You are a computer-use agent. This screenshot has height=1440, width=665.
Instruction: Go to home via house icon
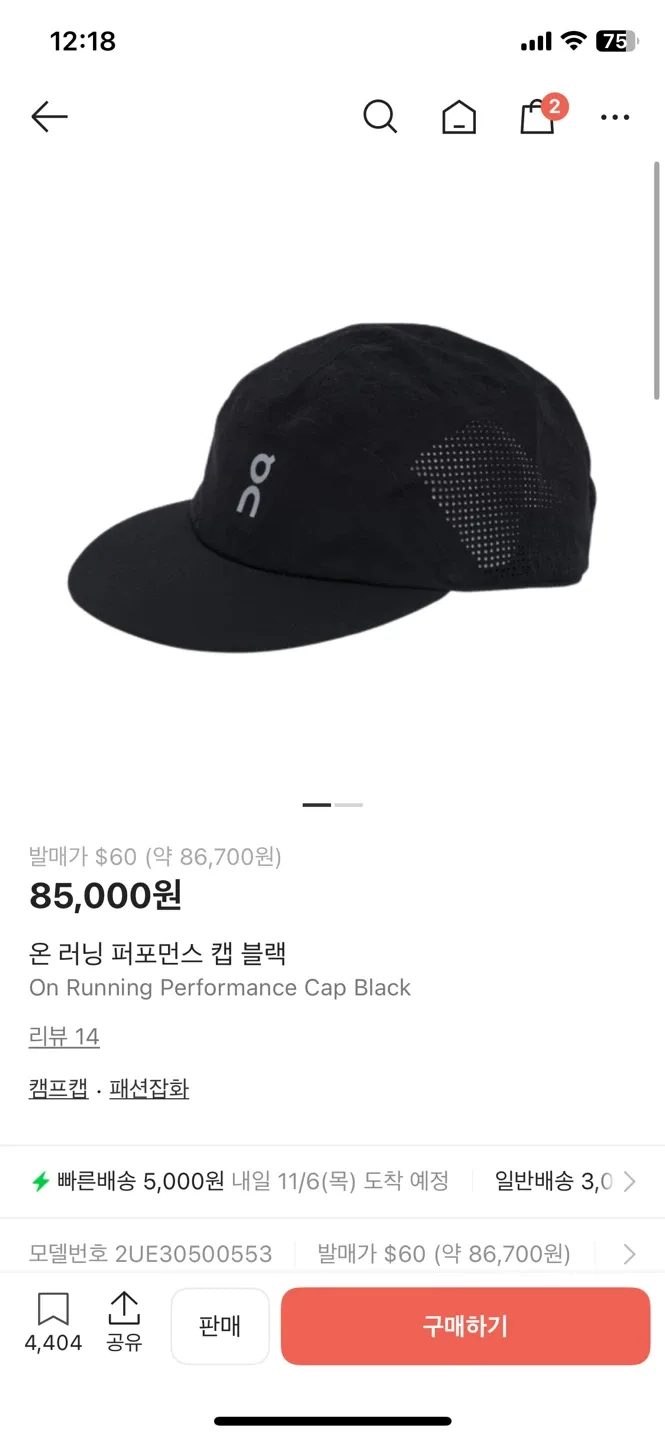[x=459, y=117]
